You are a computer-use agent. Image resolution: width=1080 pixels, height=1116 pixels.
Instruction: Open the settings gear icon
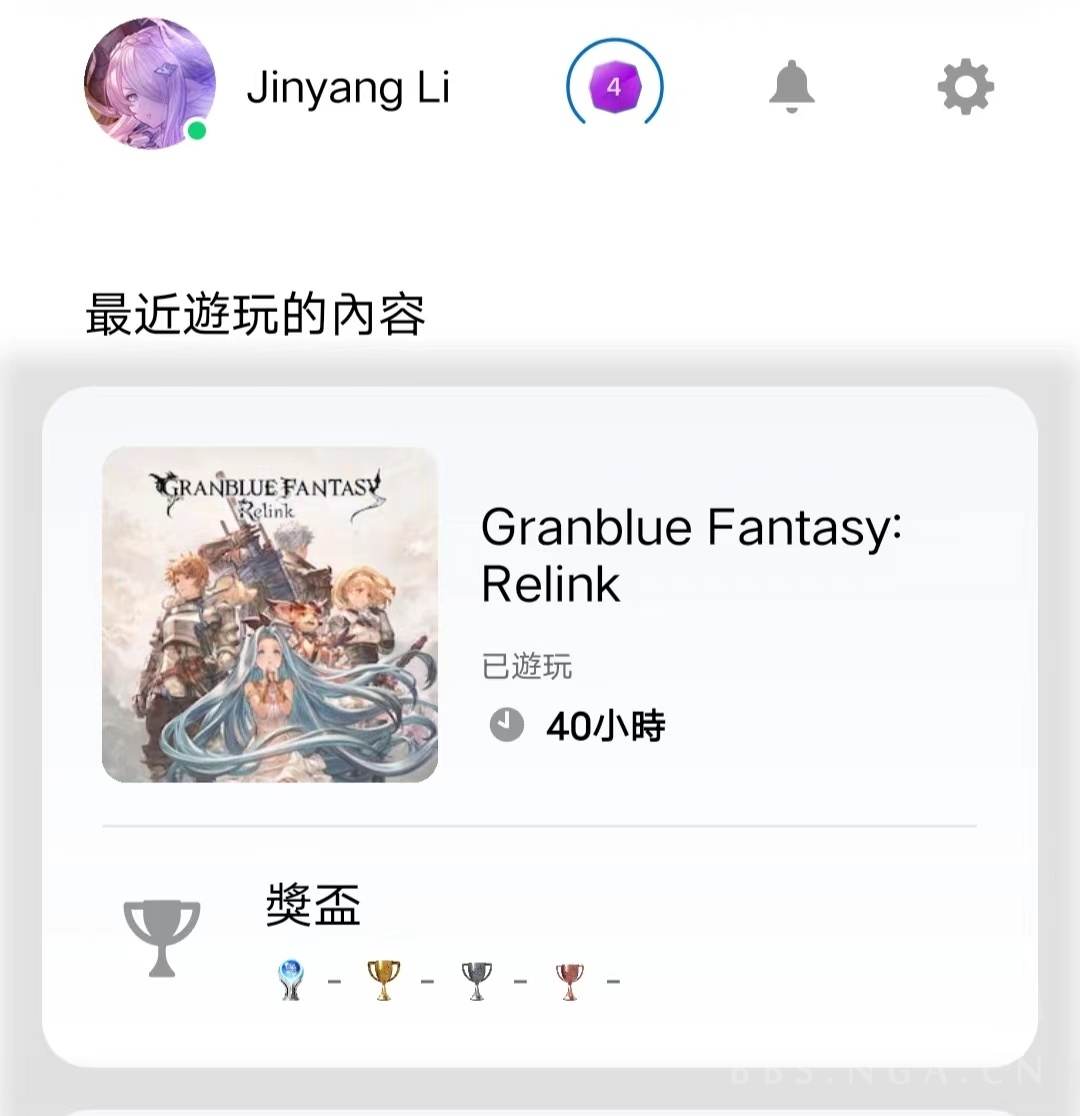(963, 86)
